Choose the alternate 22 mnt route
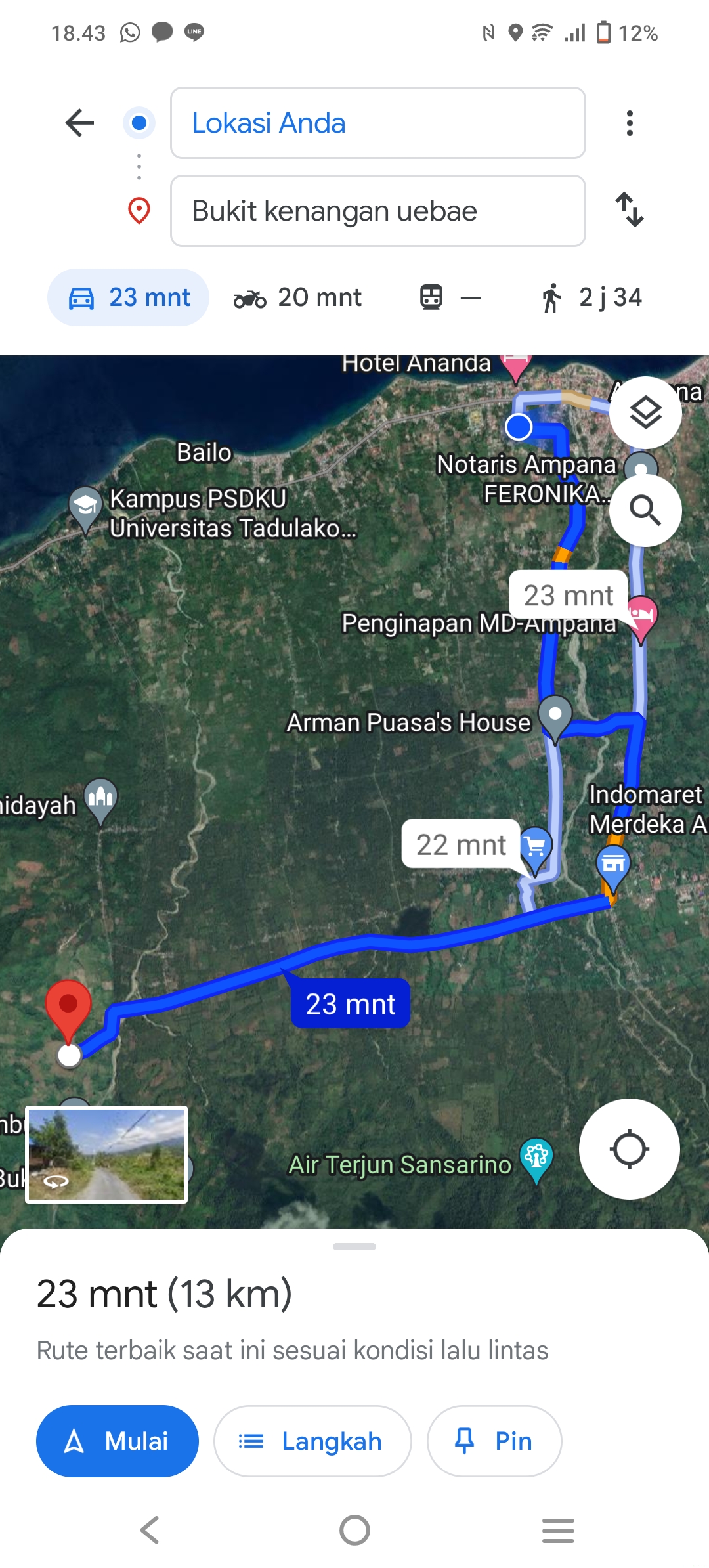The image size is (709, 1568). [462, 844]
